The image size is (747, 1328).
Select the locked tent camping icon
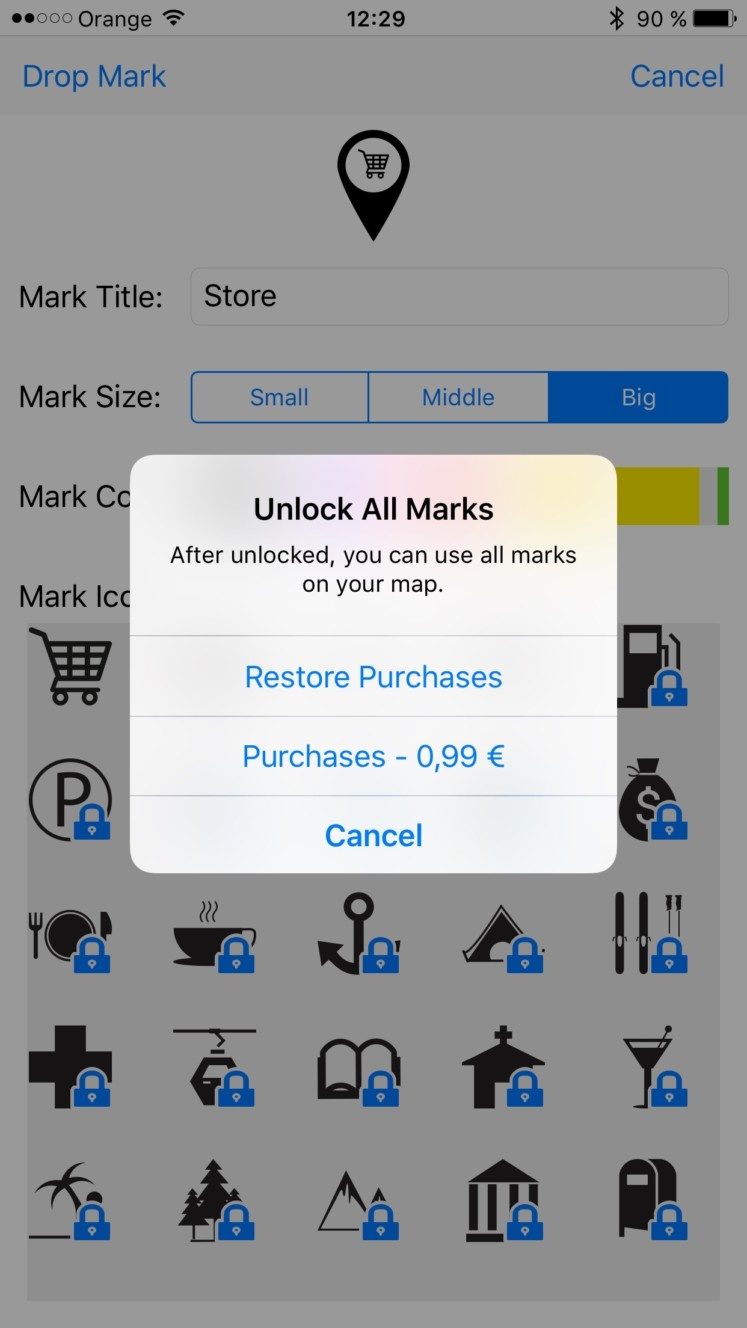[x=503, y=937]
